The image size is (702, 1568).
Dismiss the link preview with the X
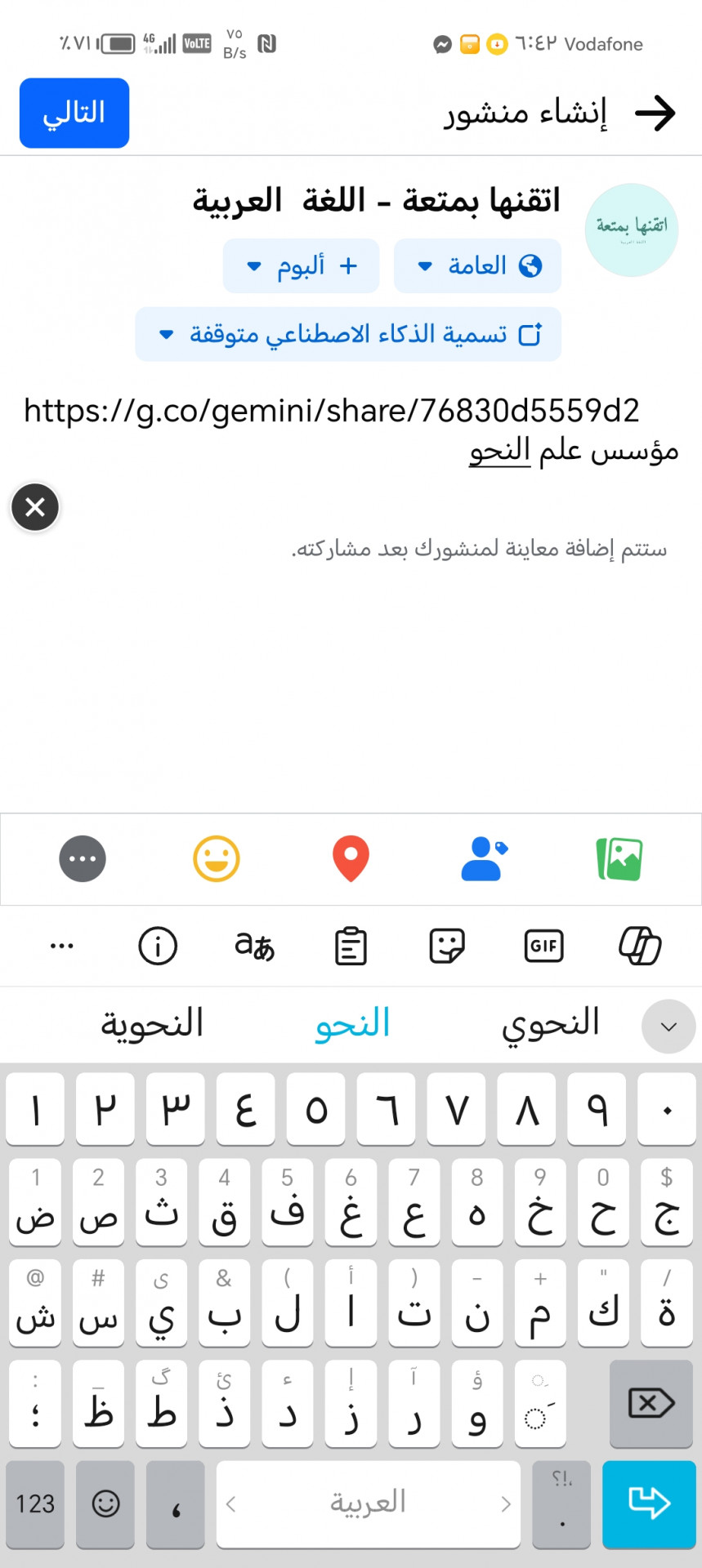pos(35,507)
